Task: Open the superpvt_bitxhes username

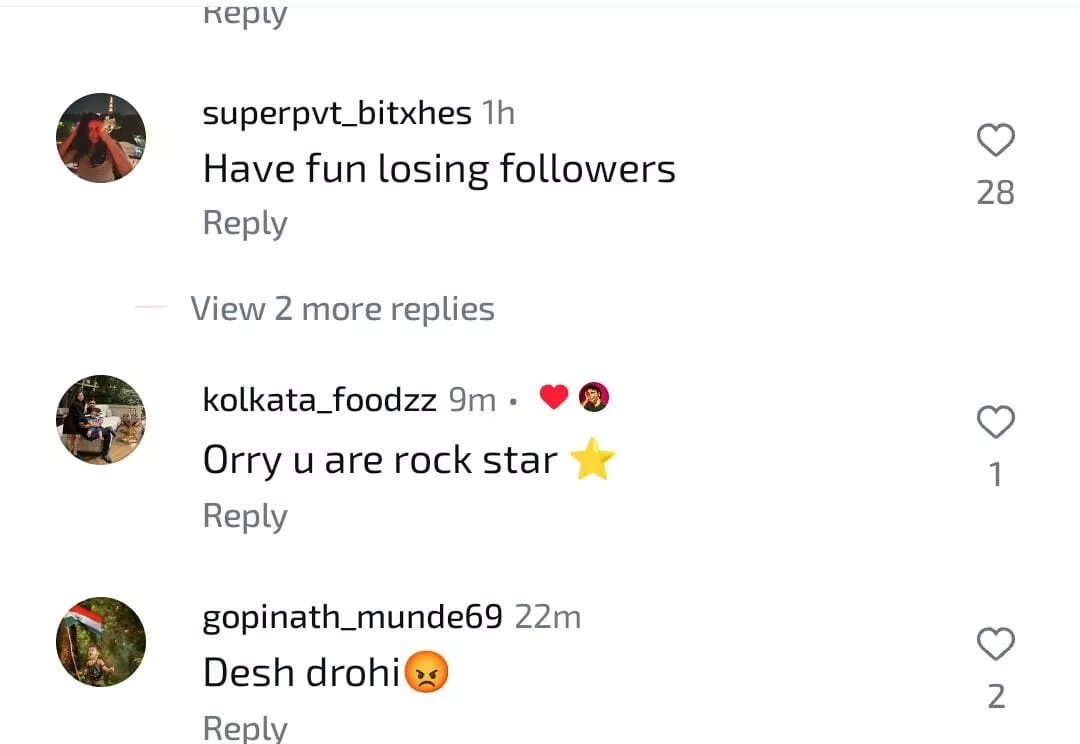Action: pyautogui.click(x=337, y=113)
